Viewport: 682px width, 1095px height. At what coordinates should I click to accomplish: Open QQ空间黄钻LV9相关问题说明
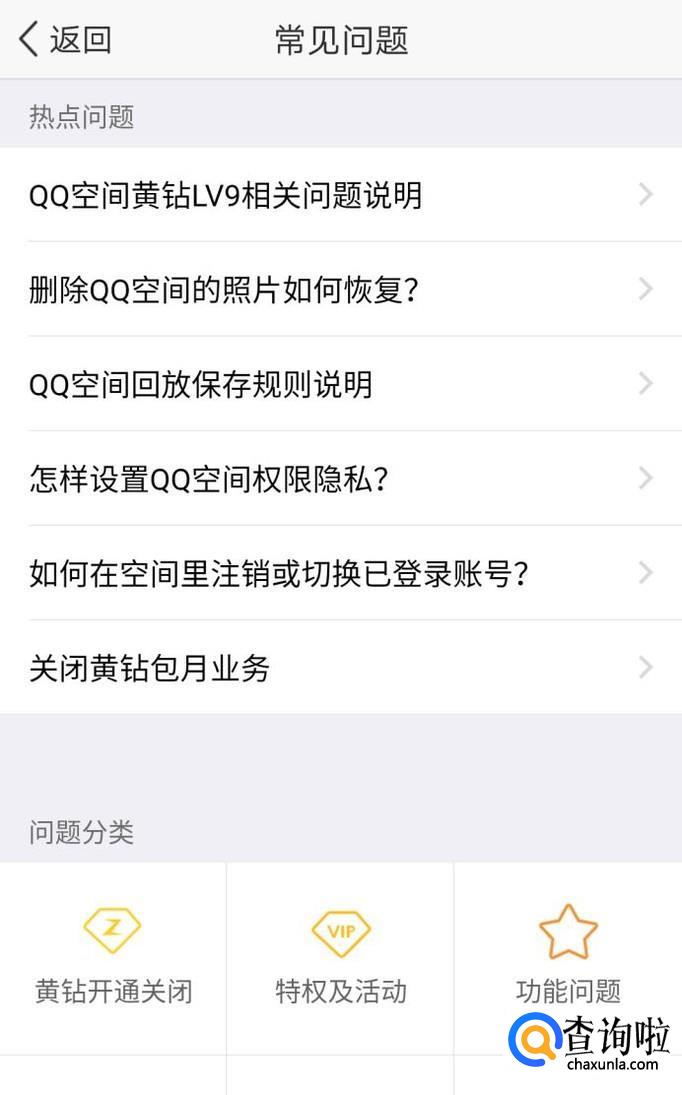tap(340, 195)
